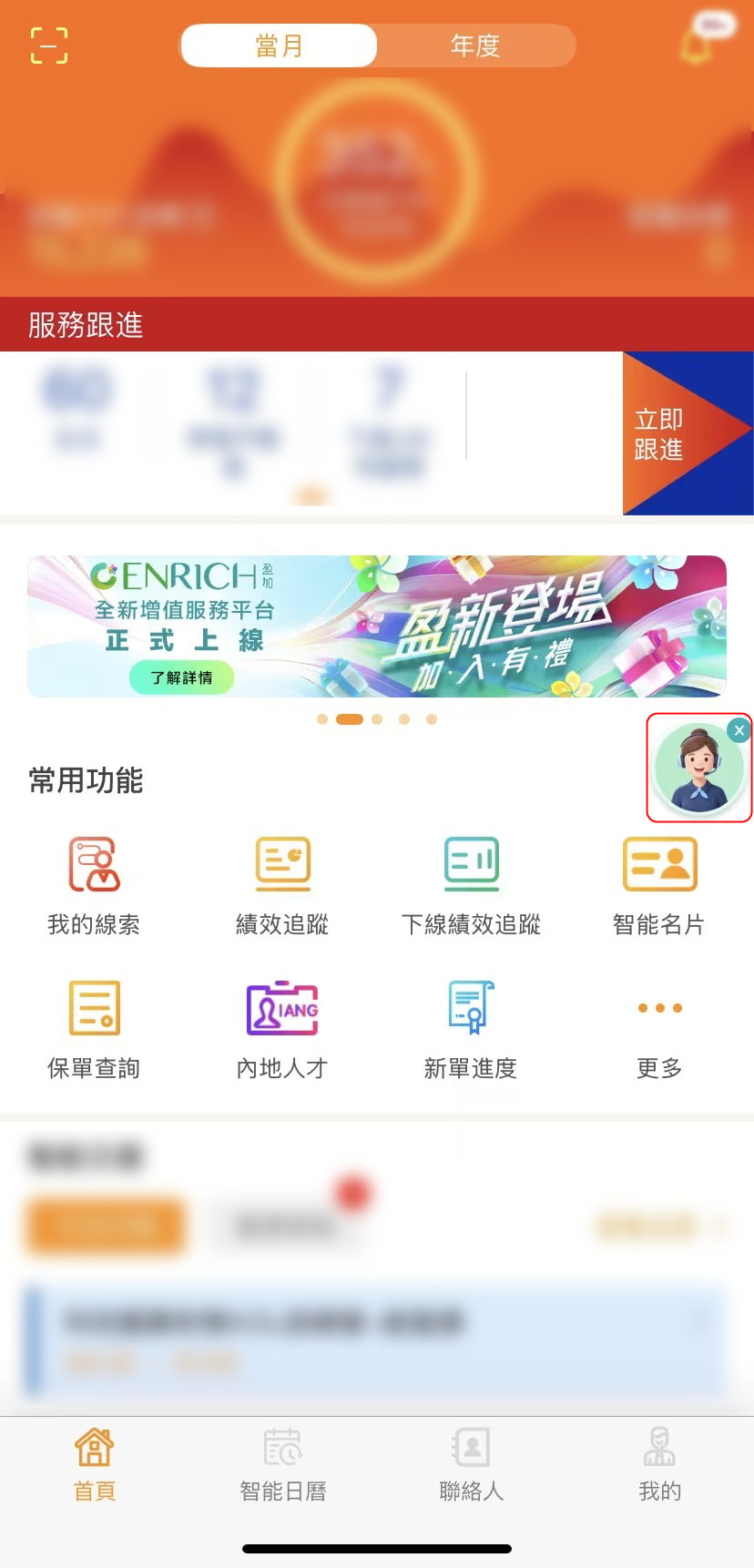The width and height of the screenshot is (754, 1568).
Task: Go to the 聯絡人 tab
Action: 471,1464
